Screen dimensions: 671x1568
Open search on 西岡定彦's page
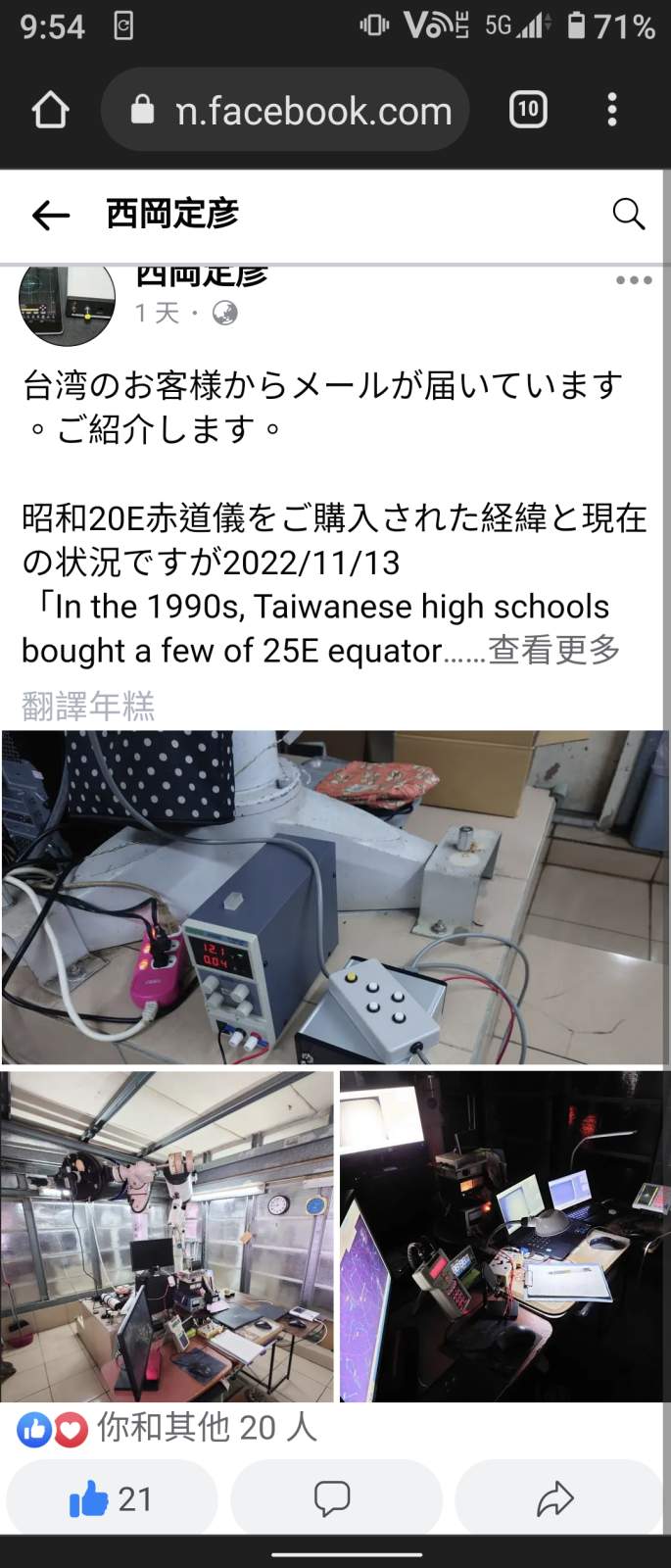tap(628, 214)
